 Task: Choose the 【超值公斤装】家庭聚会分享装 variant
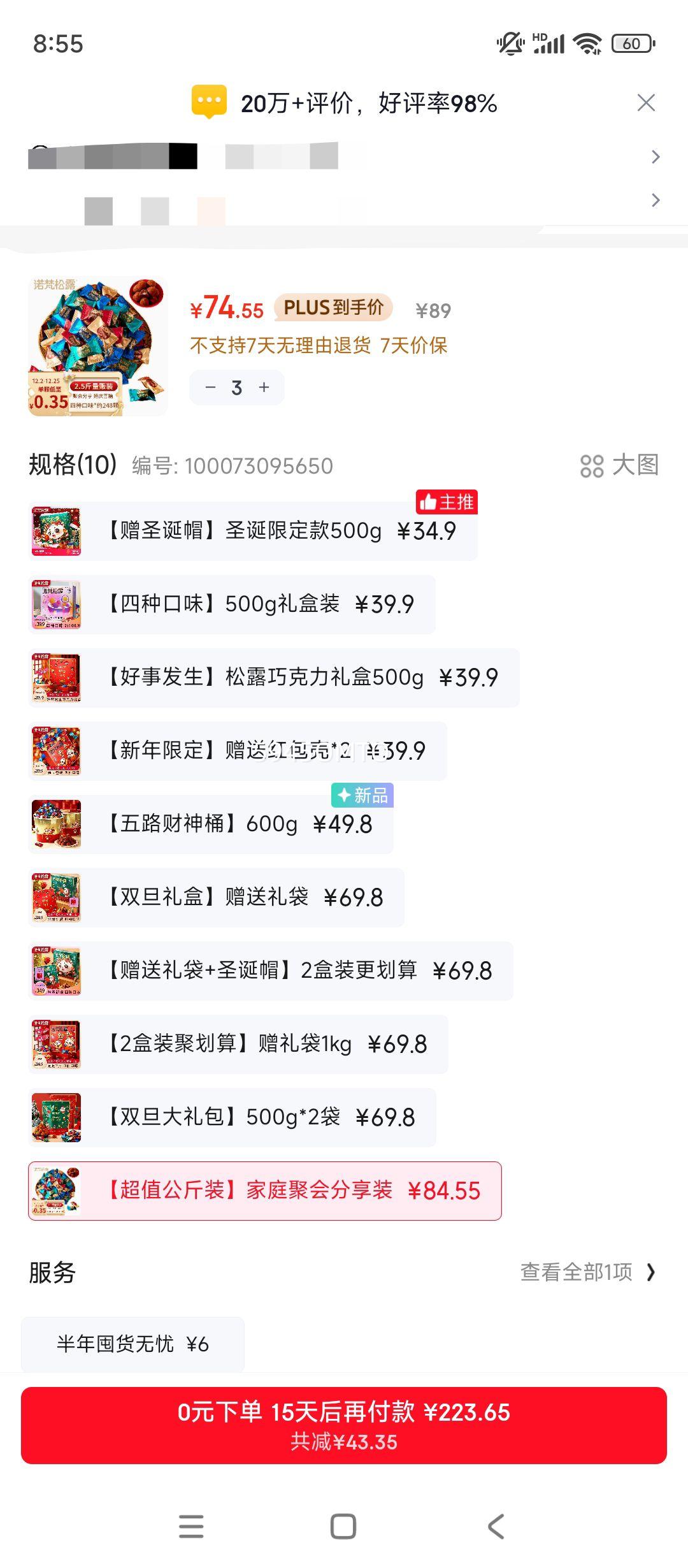[x=268, y=1190]
